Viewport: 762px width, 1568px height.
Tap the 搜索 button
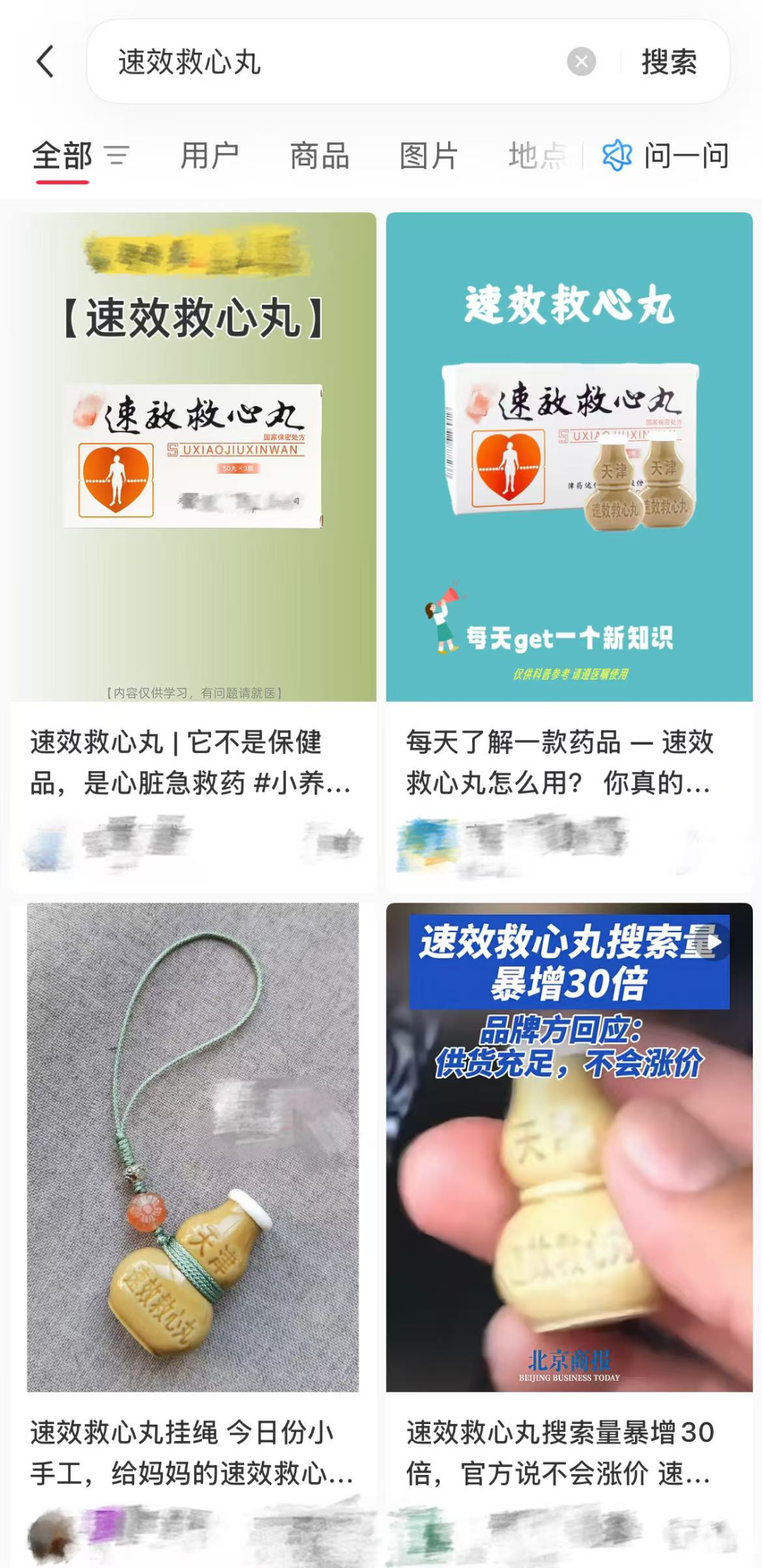tap(669, 62)
